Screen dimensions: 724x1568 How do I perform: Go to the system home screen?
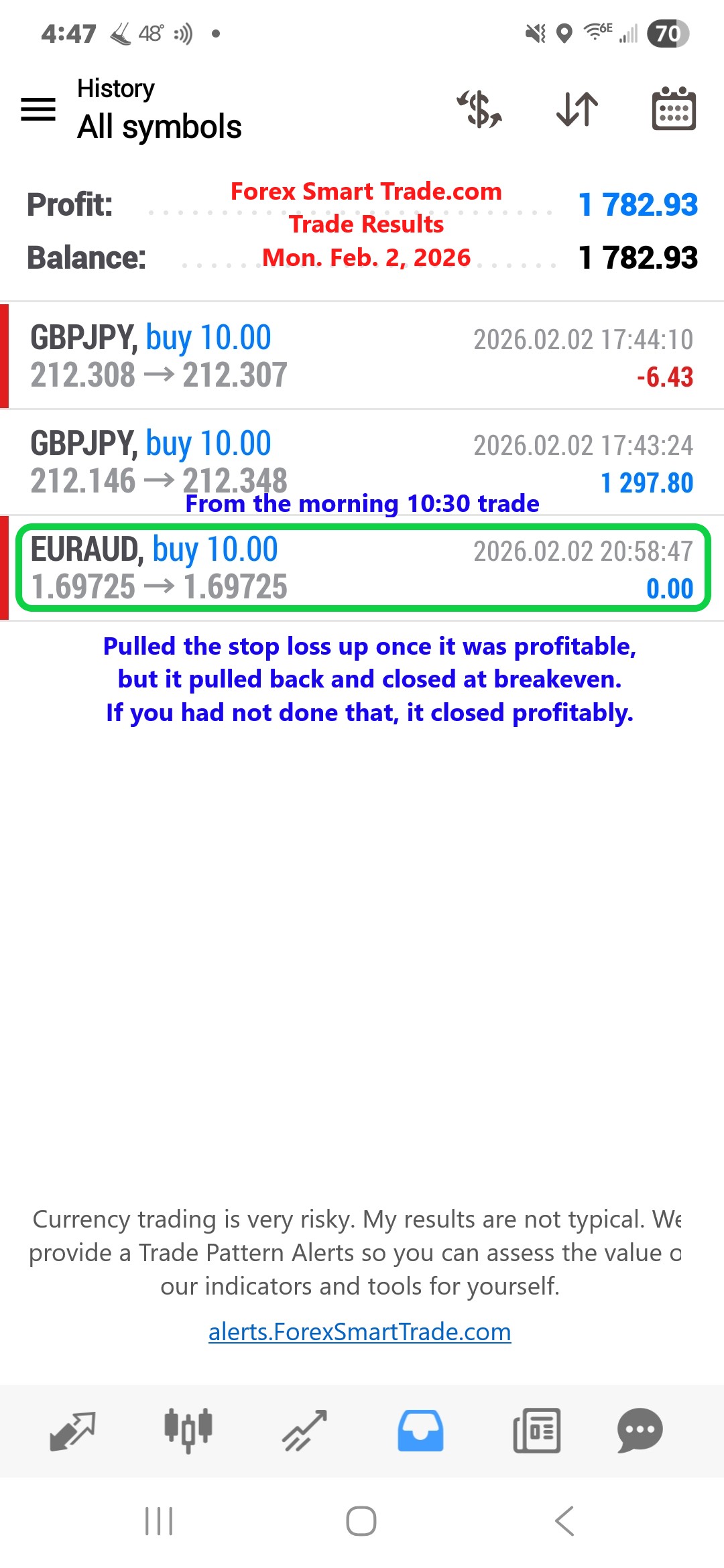(361, 1520)
